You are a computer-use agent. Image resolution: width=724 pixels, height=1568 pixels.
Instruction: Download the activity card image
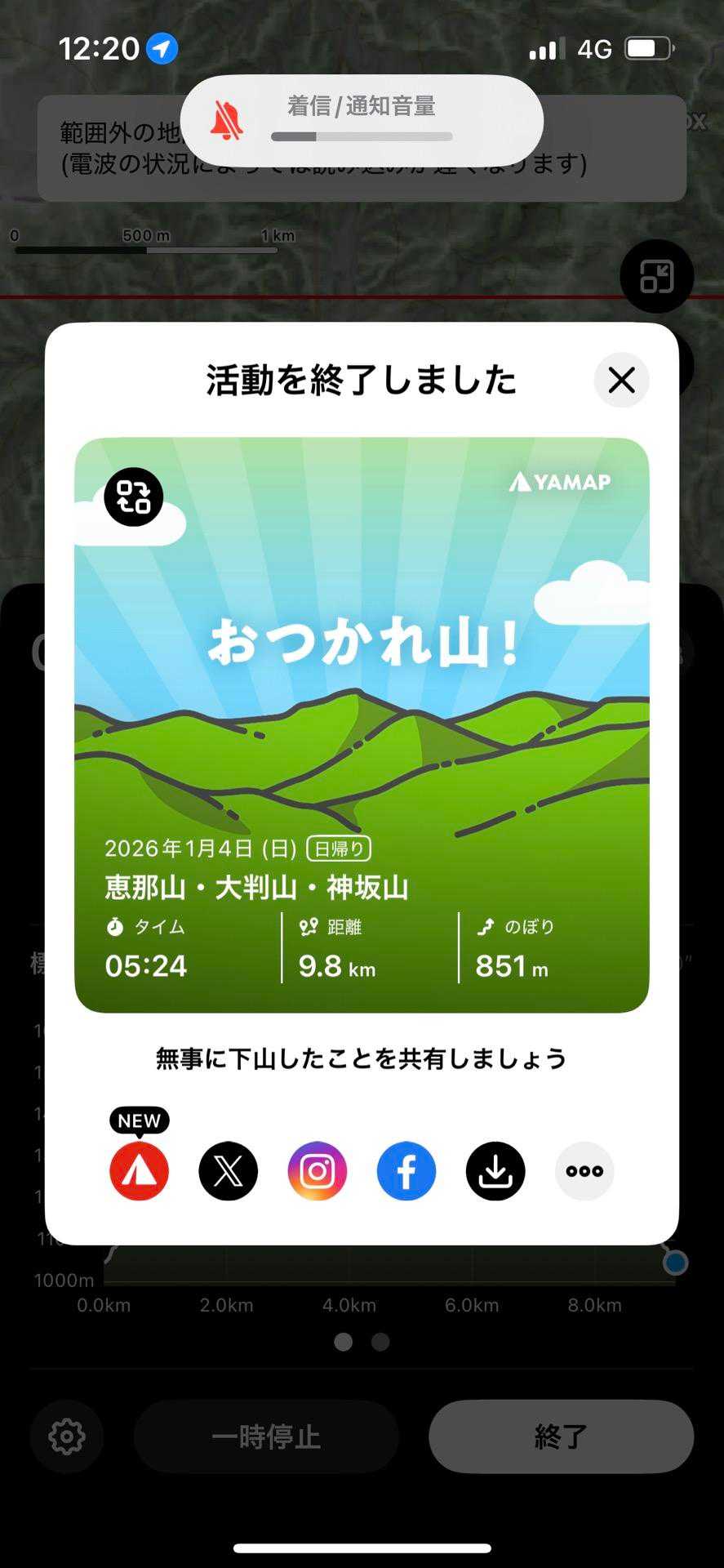495,1170
